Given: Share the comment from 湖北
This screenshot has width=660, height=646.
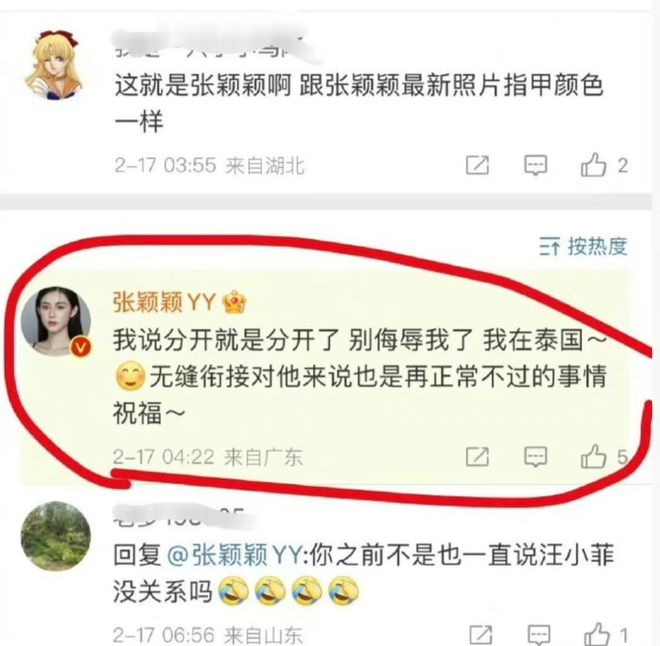Looking at the screenshot, I should click(478, 165).
